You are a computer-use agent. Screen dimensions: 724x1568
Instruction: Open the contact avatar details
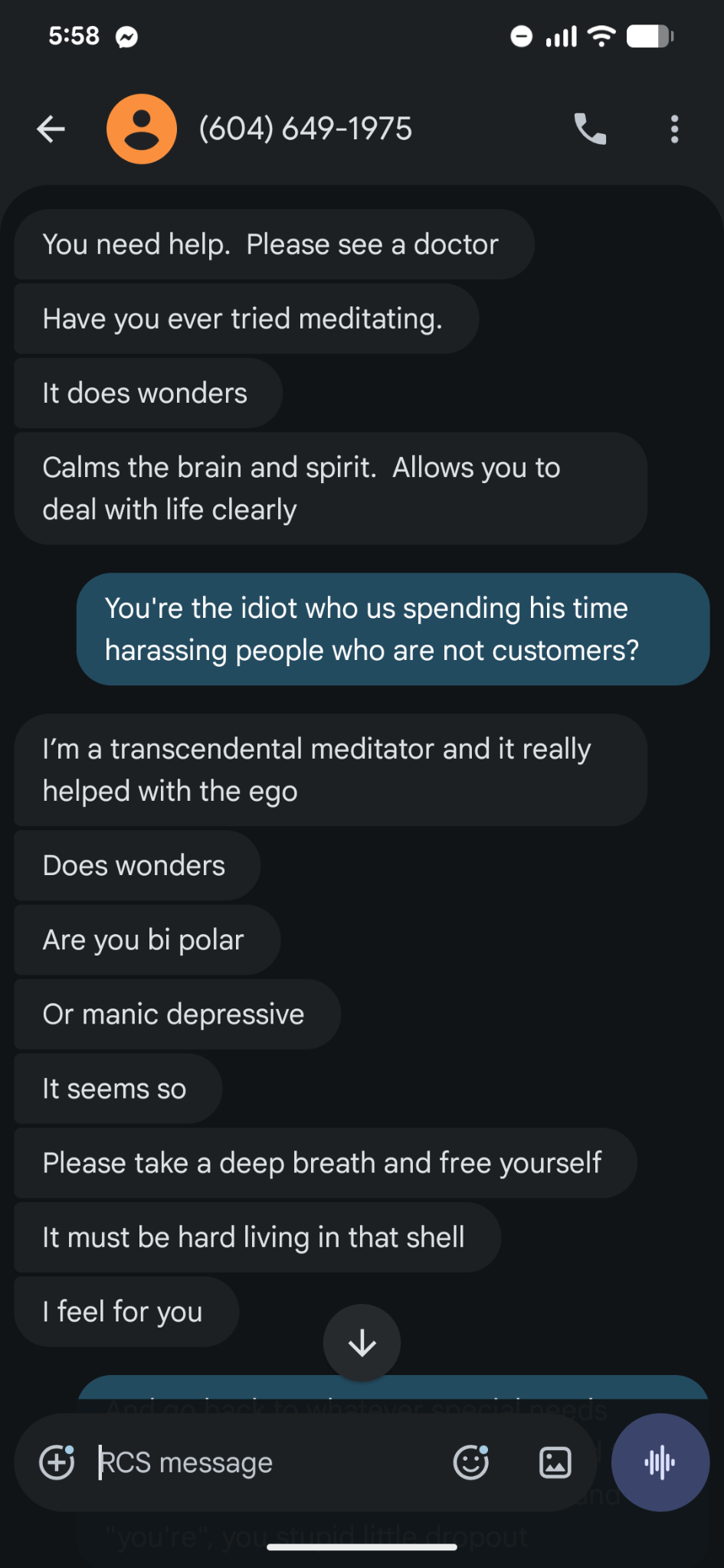(x=142, y=129)
